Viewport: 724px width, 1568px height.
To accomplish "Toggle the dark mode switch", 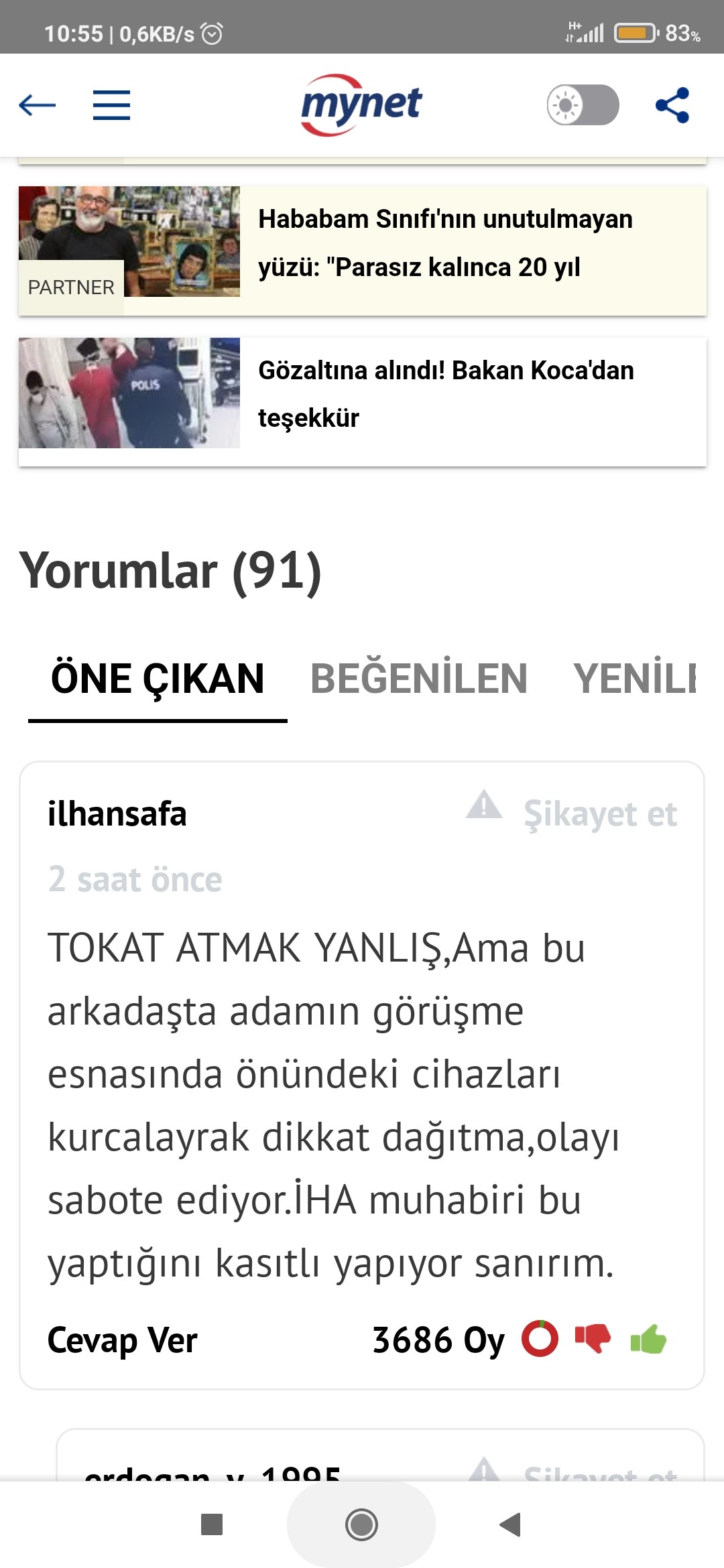I will pyautogui.click(x=582, y=105).
